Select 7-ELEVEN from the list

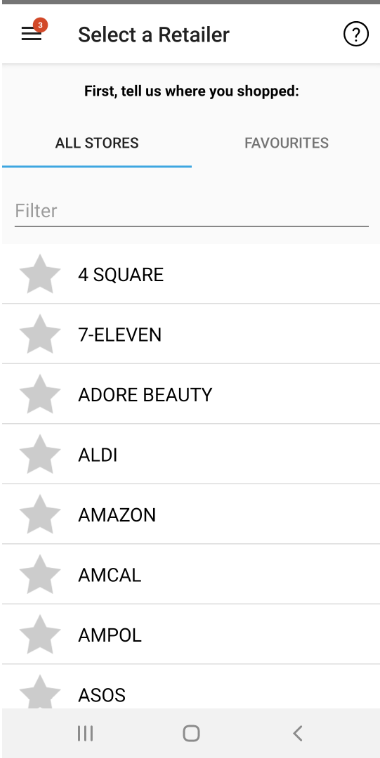pos(191,334)
